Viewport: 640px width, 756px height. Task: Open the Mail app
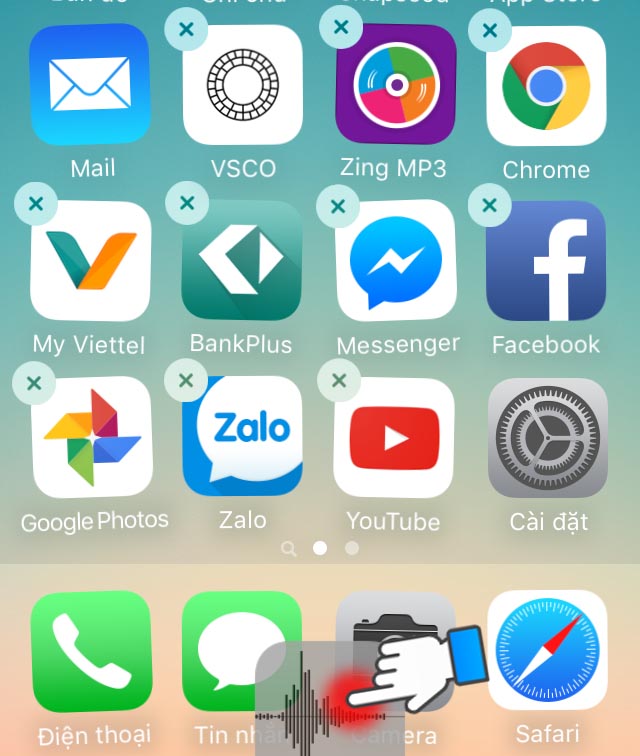[90, 85]
